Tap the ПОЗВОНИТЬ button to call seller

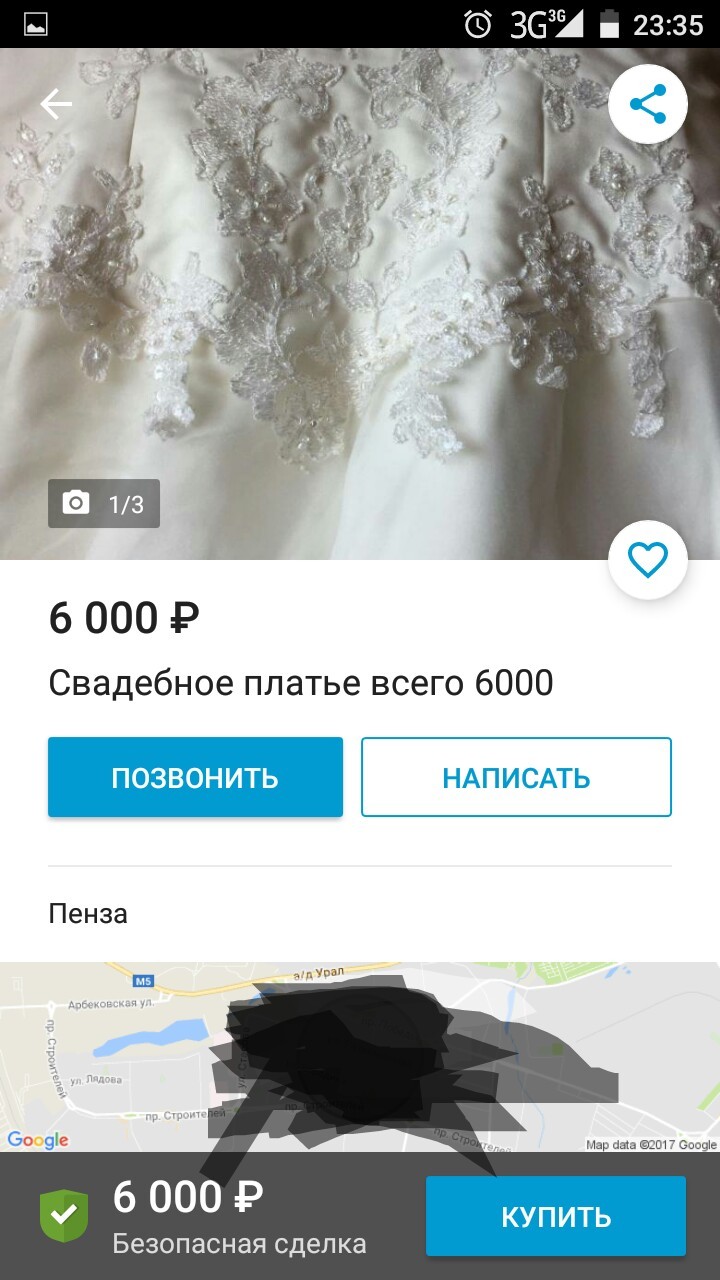[195, 777]
